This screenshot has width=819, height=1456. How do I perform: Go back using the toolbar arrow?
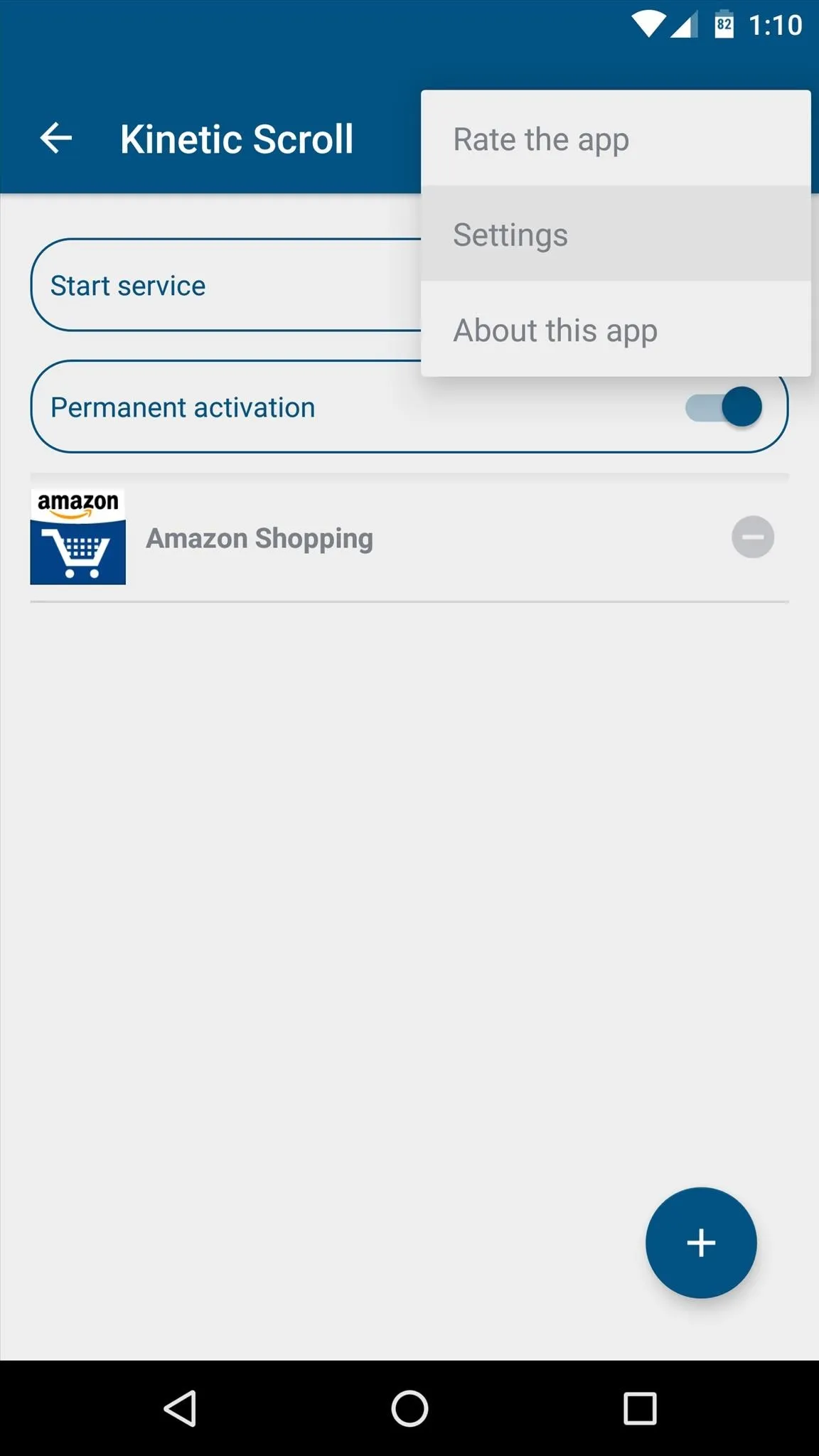point(56,138)
